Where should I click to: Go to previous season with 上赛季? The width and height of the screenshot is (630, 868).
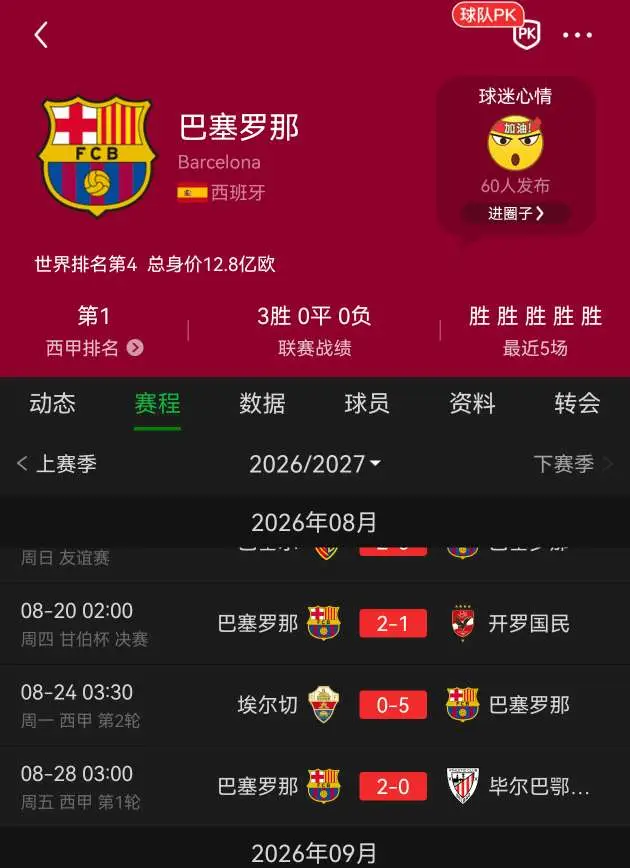(56, 463)
